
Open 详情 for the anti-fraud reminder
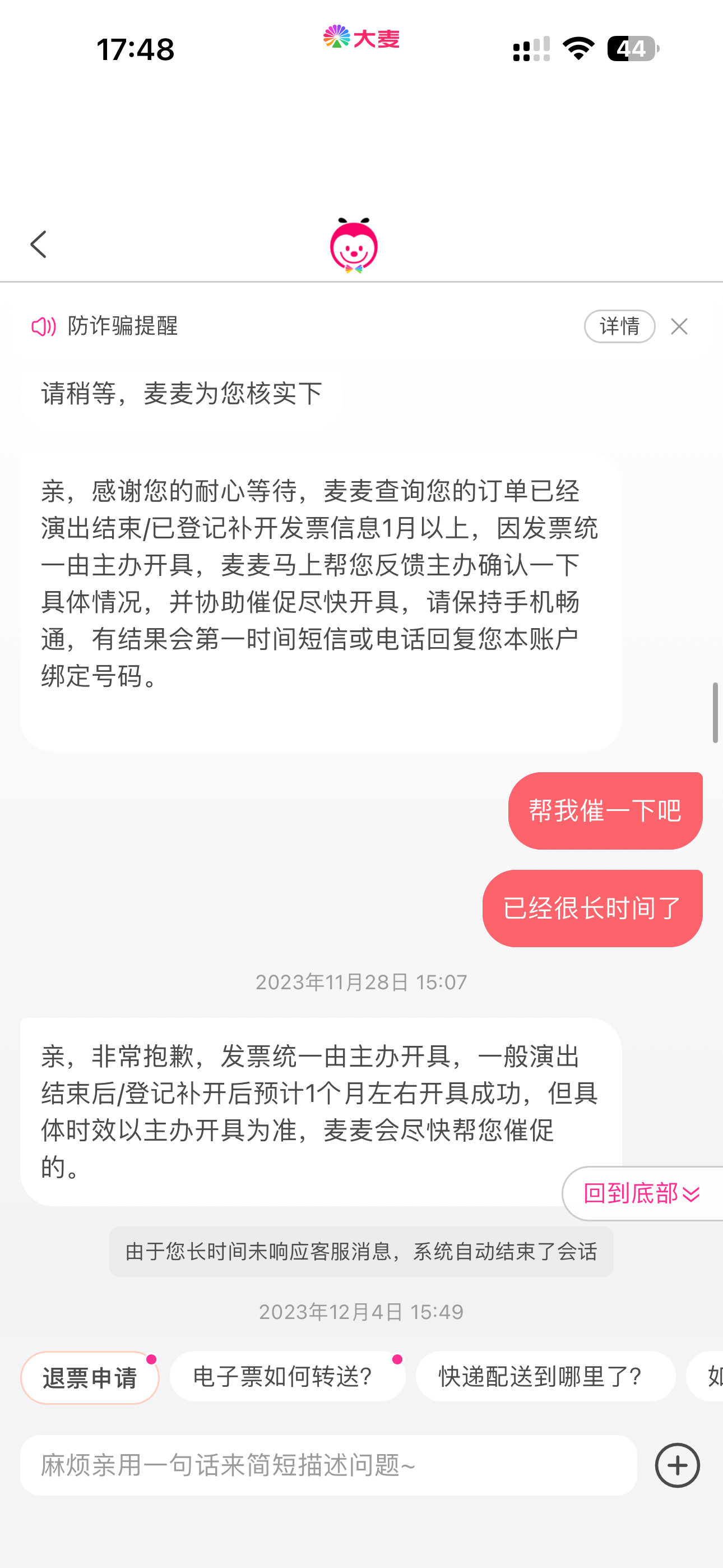coord(619,326)
